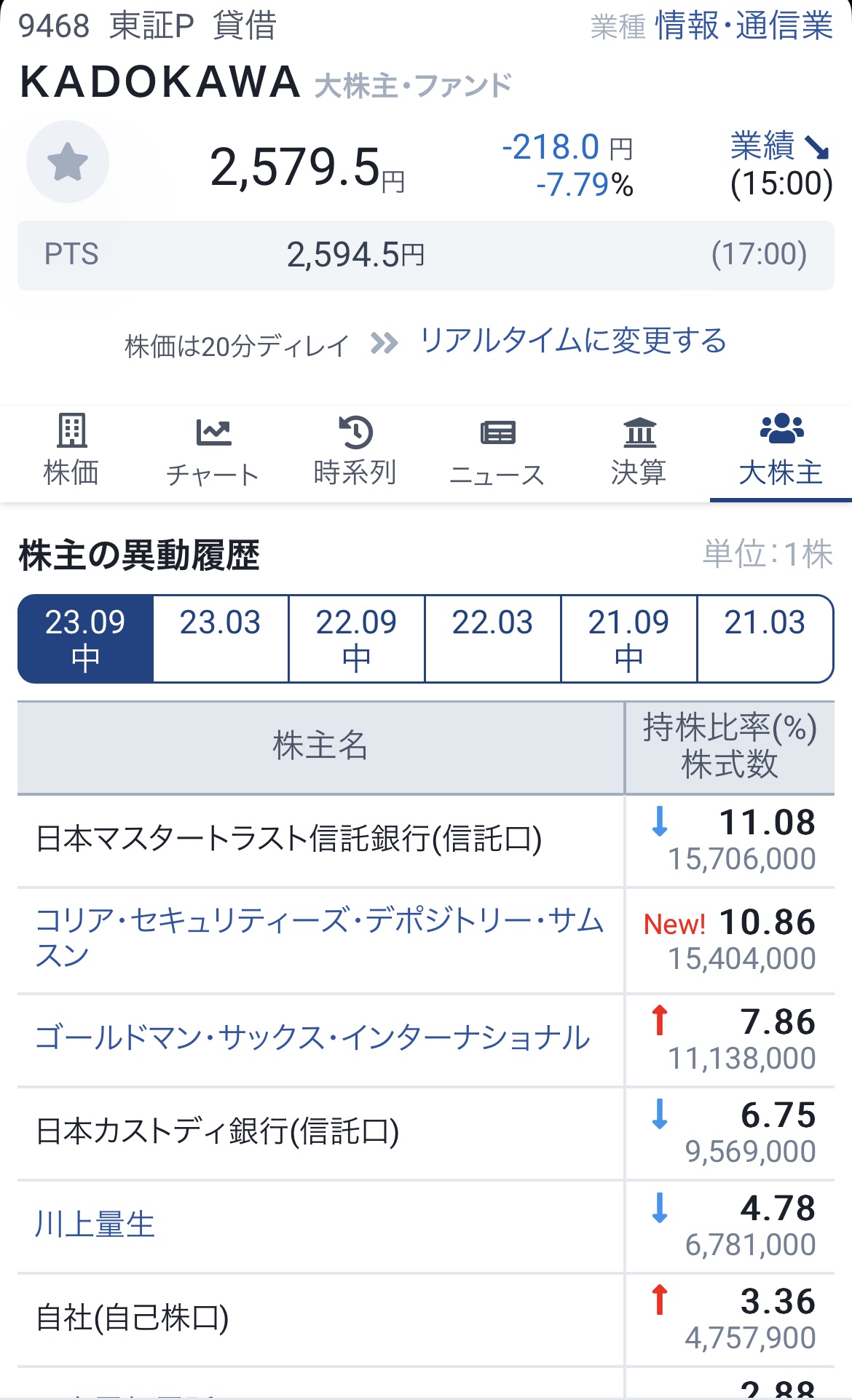
Task: Switch to the 22.09 中 period
Action: pyautogui.click(x=357, y=639)
